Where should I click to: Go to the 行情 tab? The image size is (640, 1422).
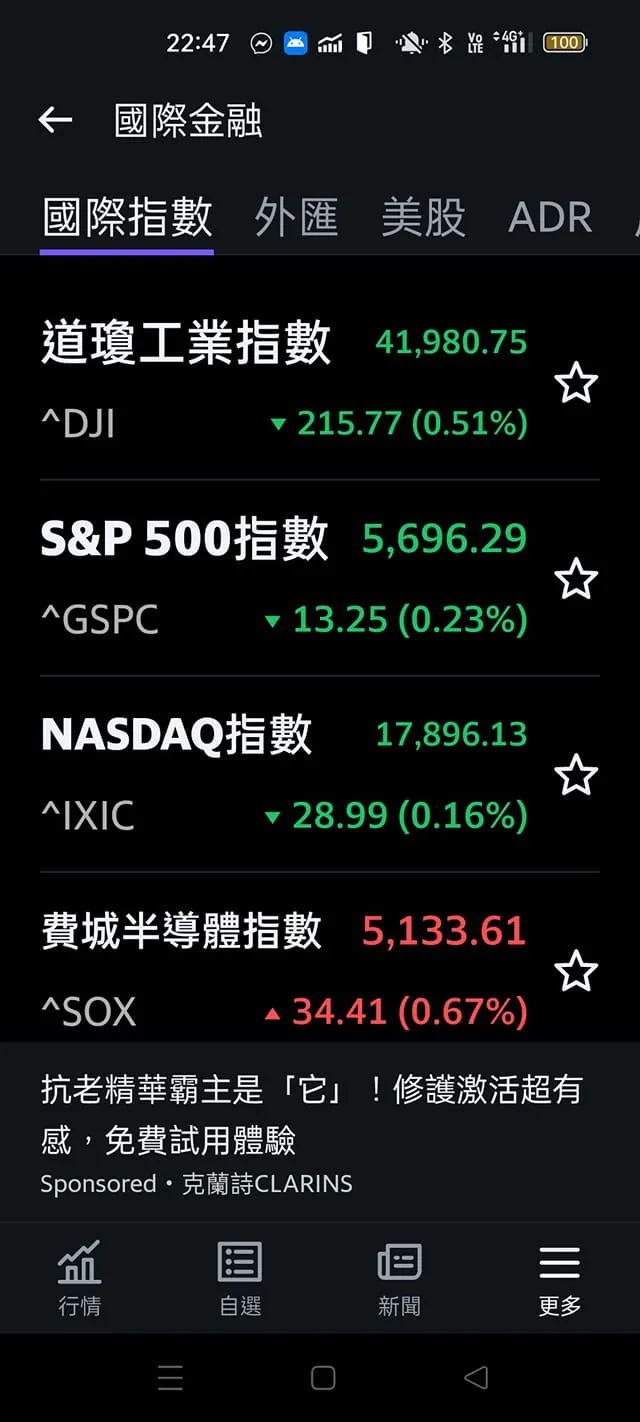pos(79,1277)
